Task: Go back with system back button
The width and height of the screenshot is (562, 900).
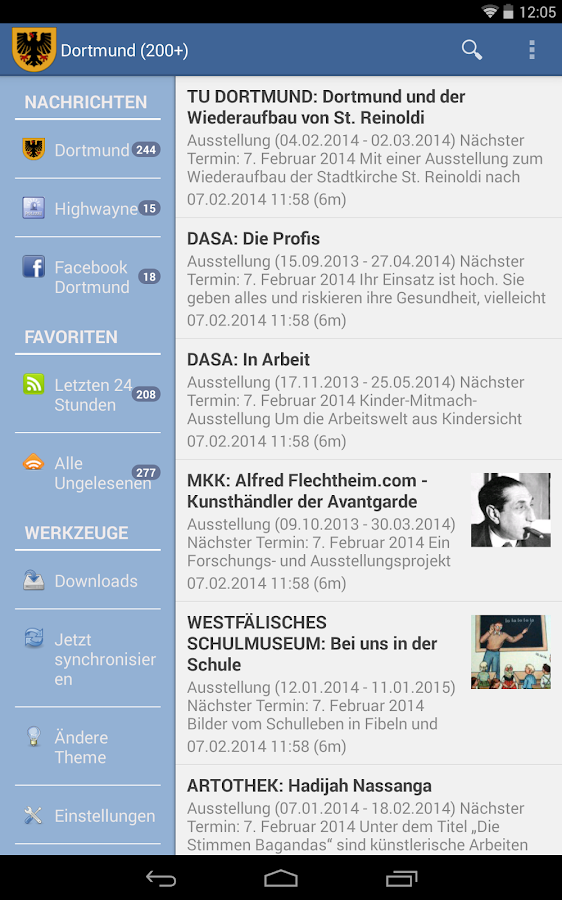Action: click(x=161, y=878)
